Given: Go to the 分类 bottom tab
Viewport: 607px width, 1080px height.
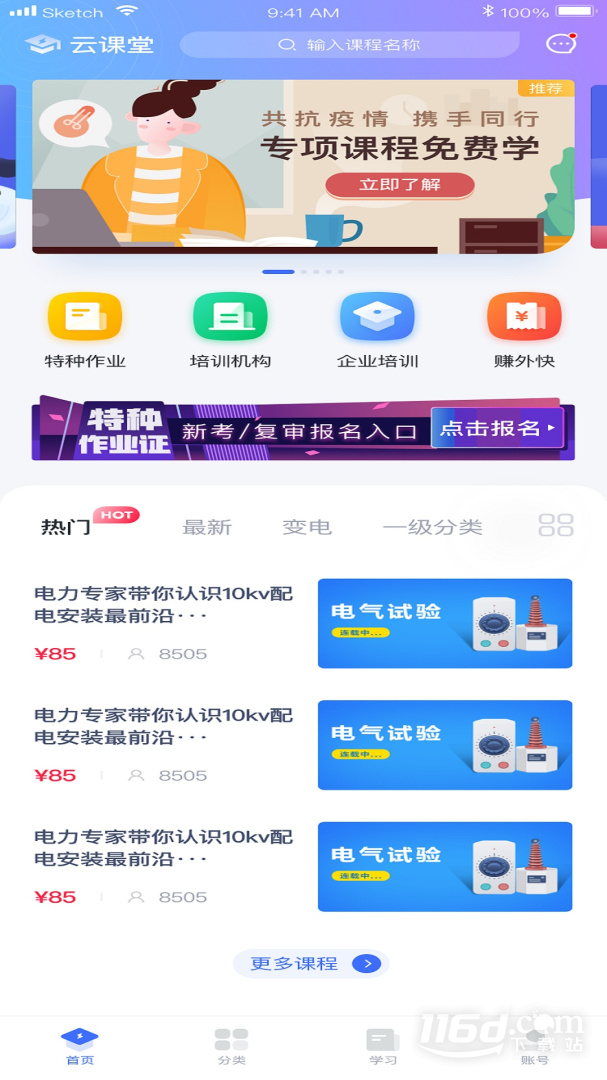Looking at the screenshot, I should pos(232,1047).
